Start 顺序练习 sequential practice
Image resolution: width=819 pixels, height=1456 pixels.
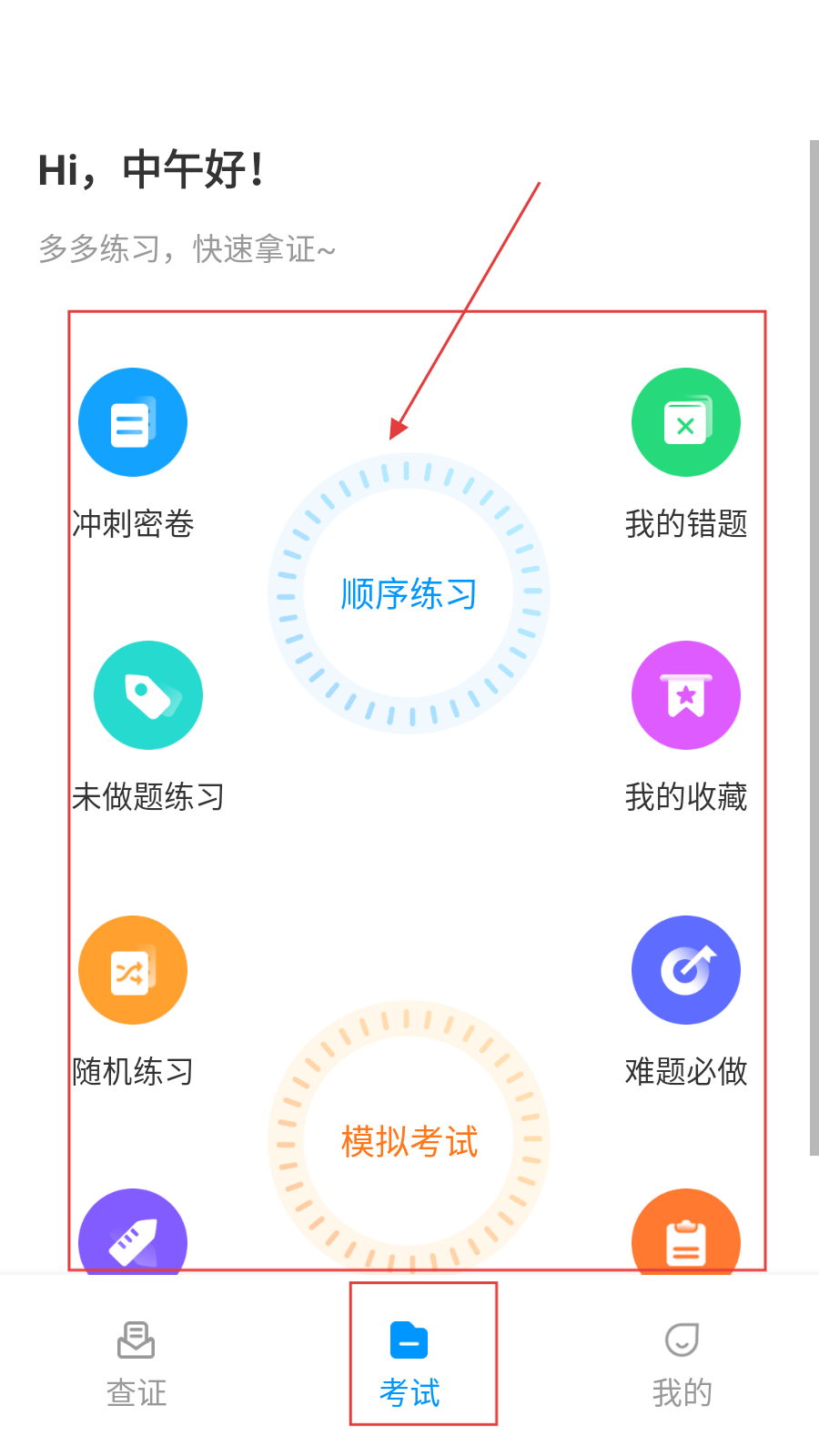point(409,593)
